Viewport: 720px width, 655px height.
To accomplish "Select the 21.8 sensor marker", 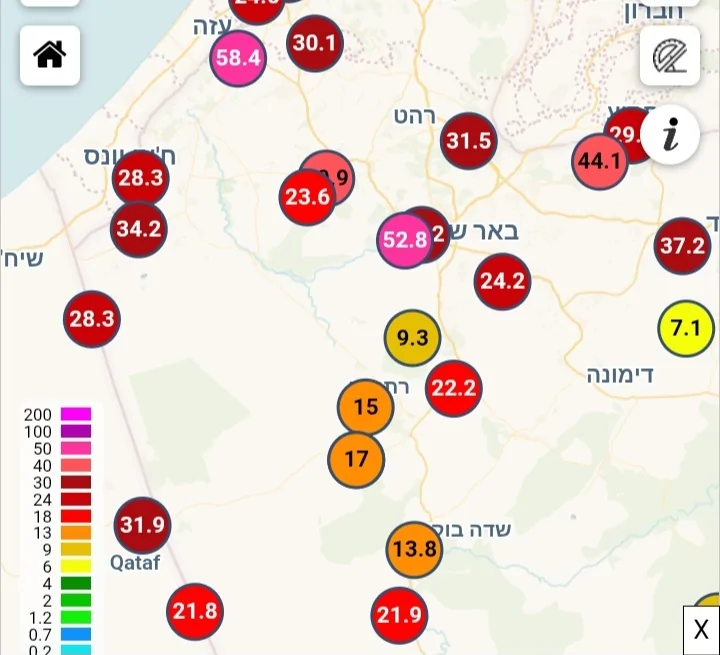I will (194, 611).
